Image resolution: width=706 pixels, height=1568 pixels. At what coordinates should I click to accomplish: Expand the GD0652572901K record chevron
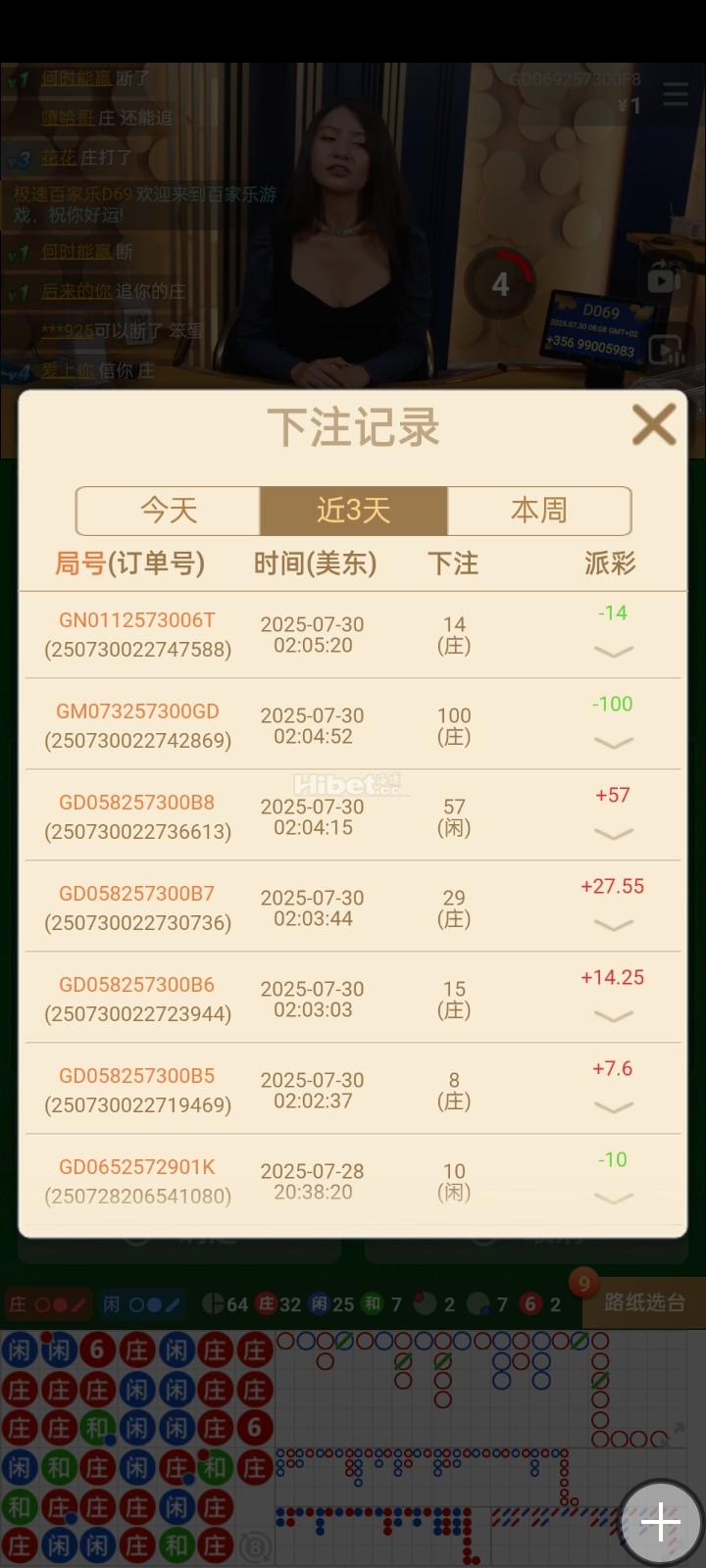coord(614,1198)
